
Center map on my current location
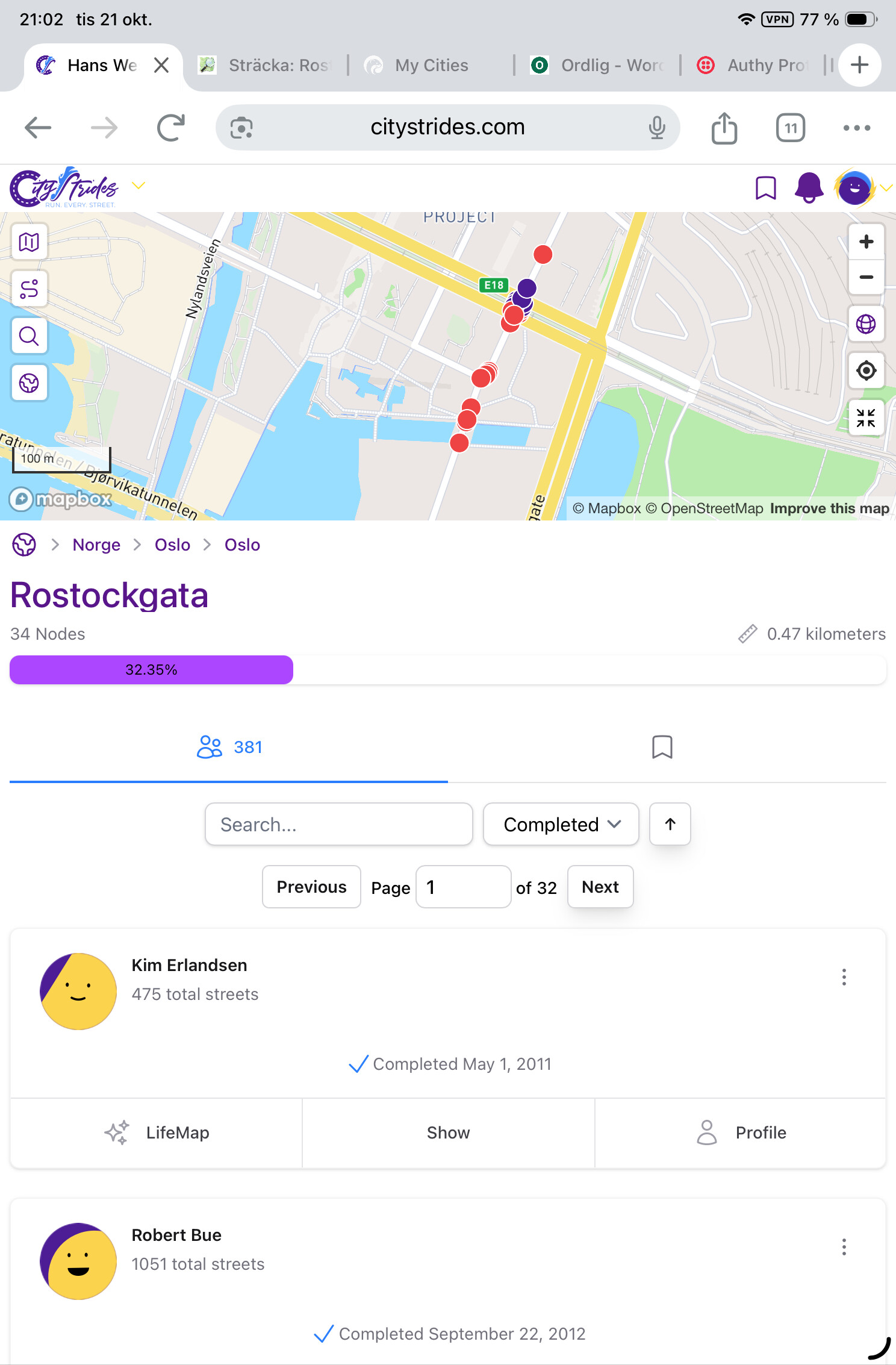click(866, 370)
